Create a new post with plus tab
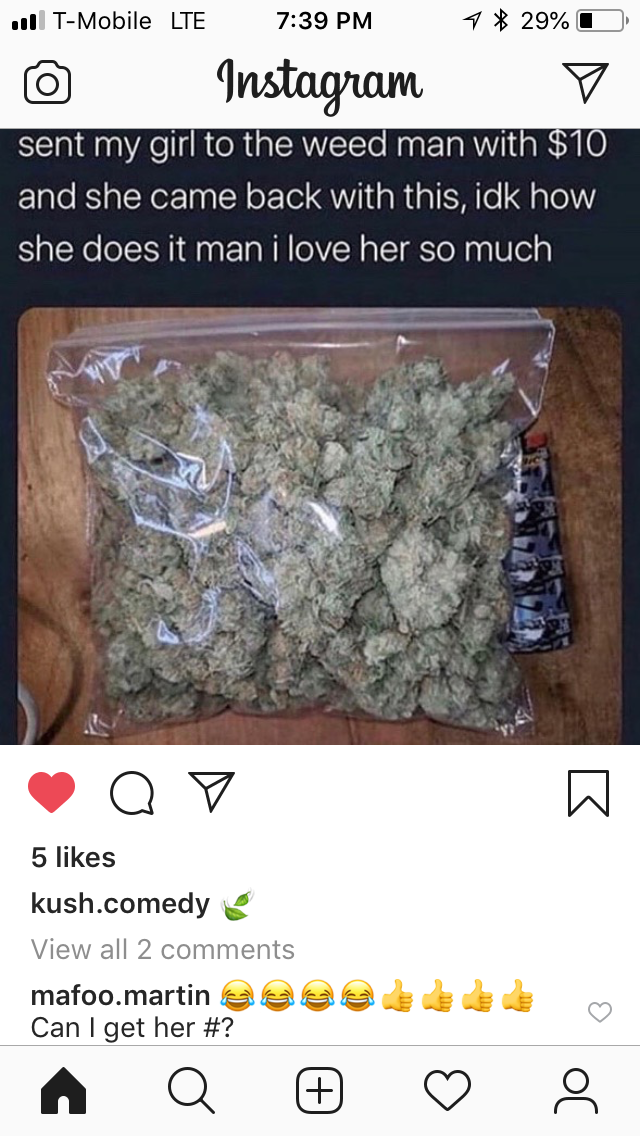Image resolution: width=640 pixels, height=1136 pixels. [x=319, y=1090]
